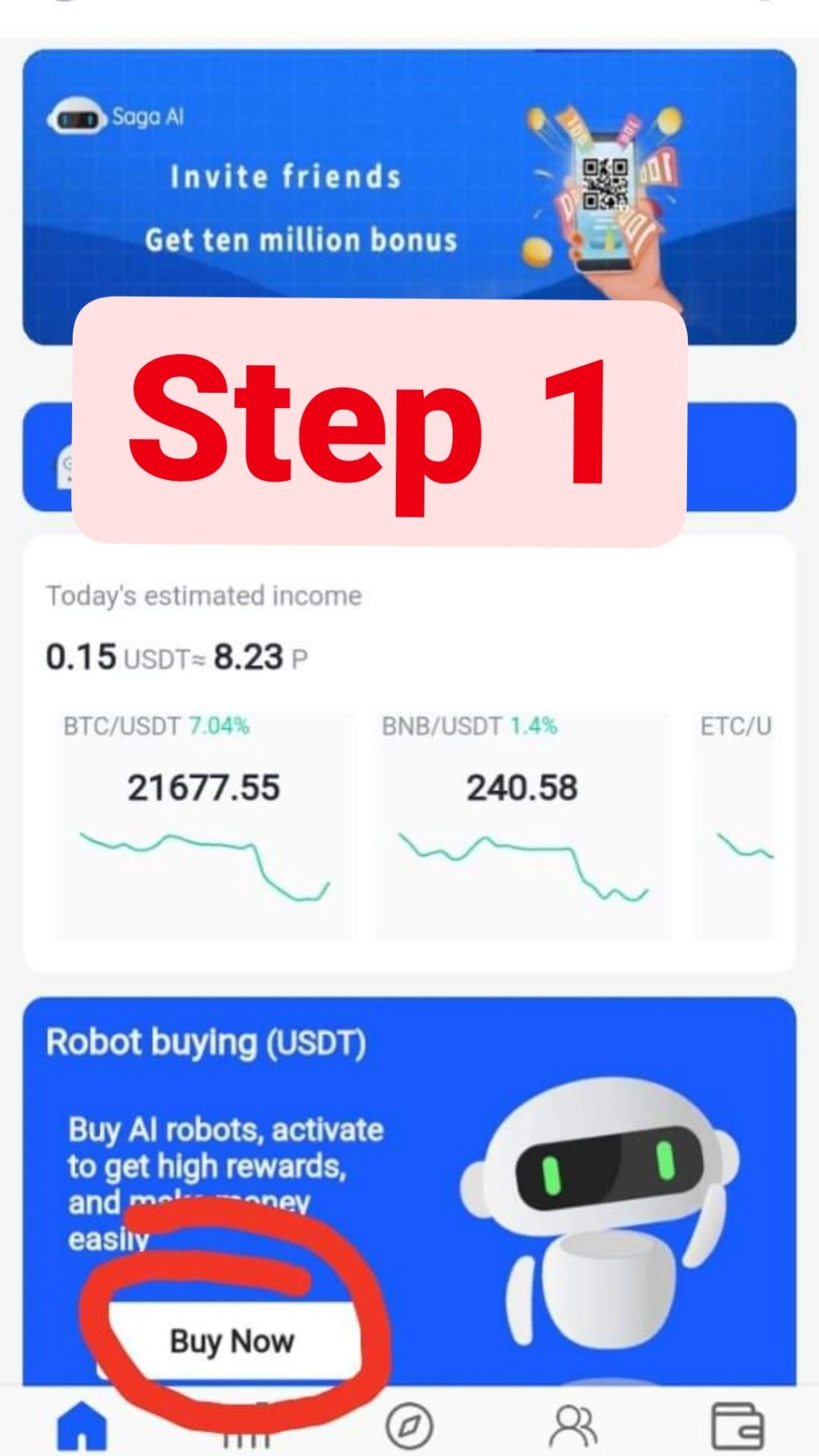Switch to the team people tab
This screenshot has width=819, height=1456.
(573, 1426)
